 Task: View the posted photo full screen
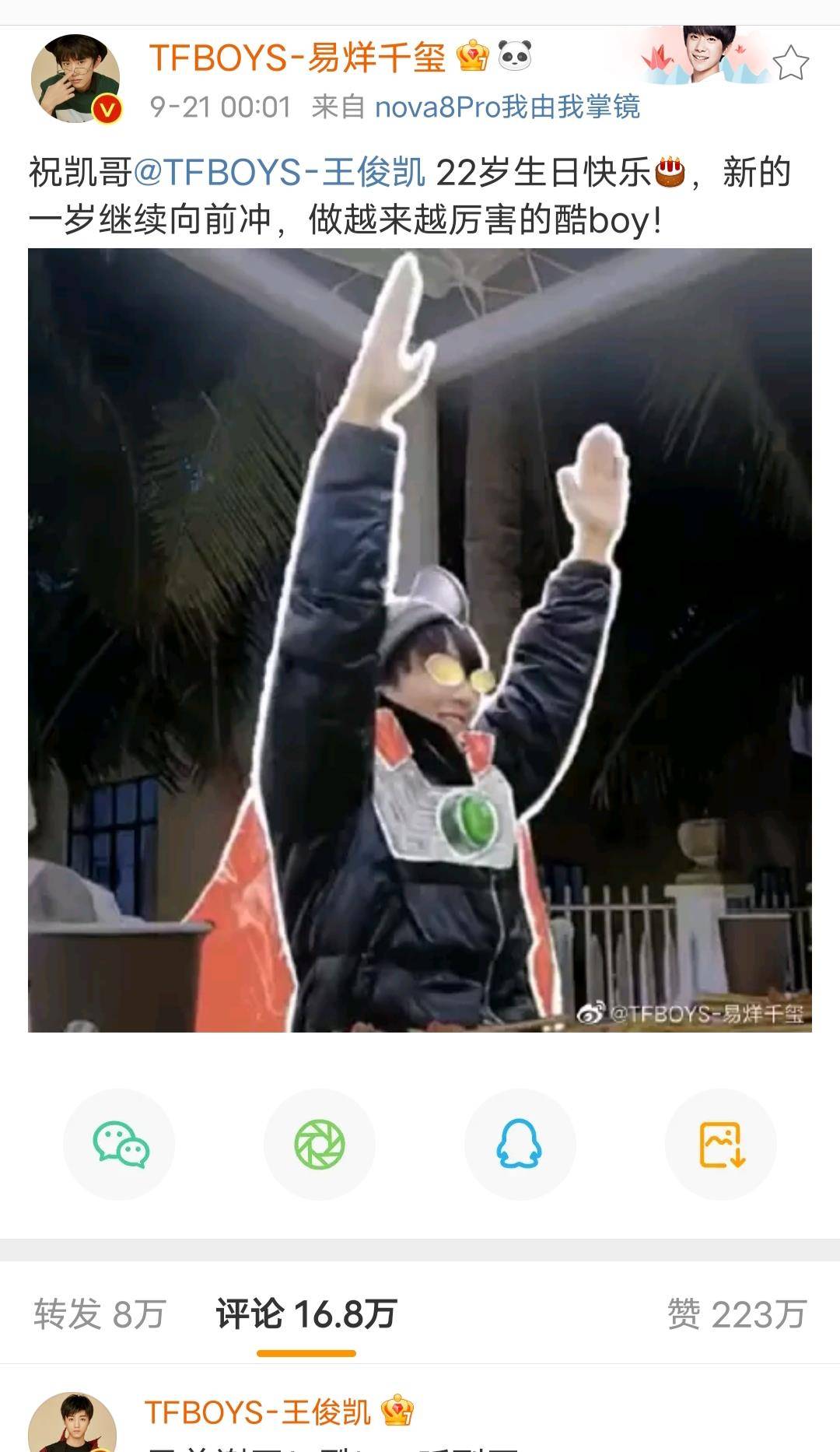(x=420, y=640)
